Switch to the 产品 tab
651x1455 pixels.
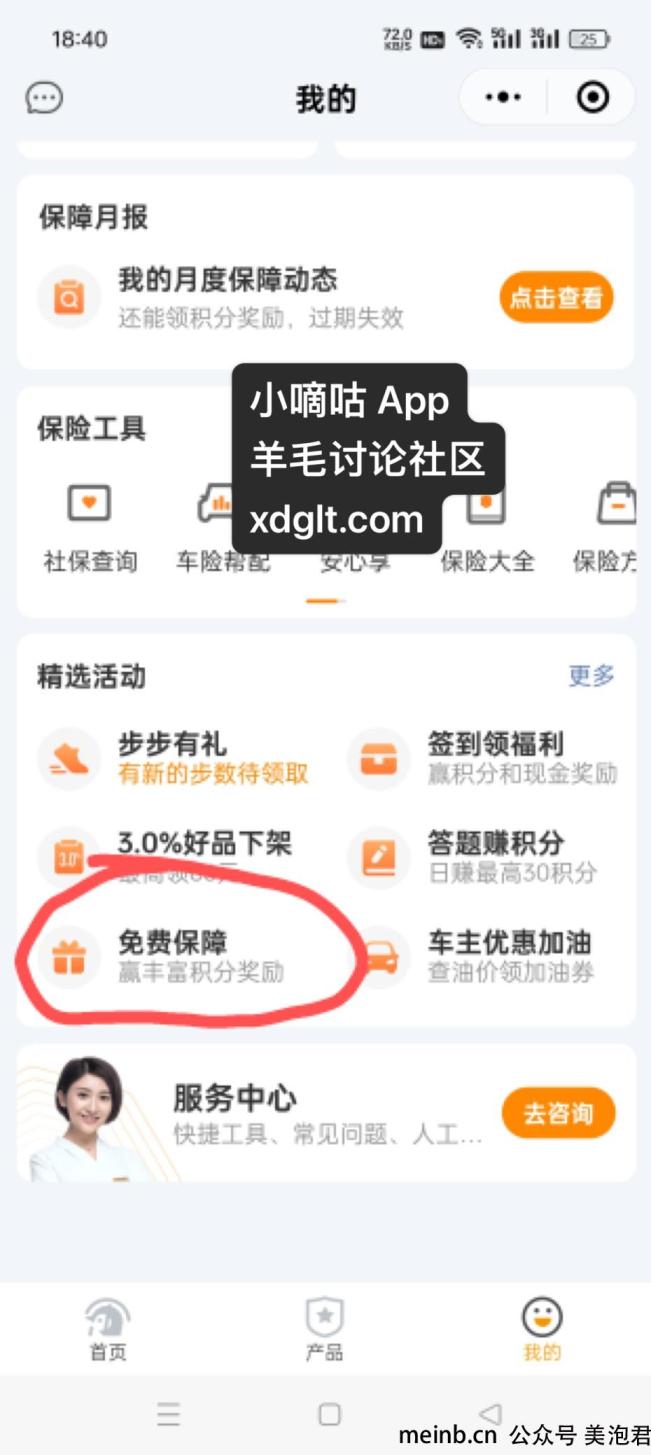pos(325,1330)
